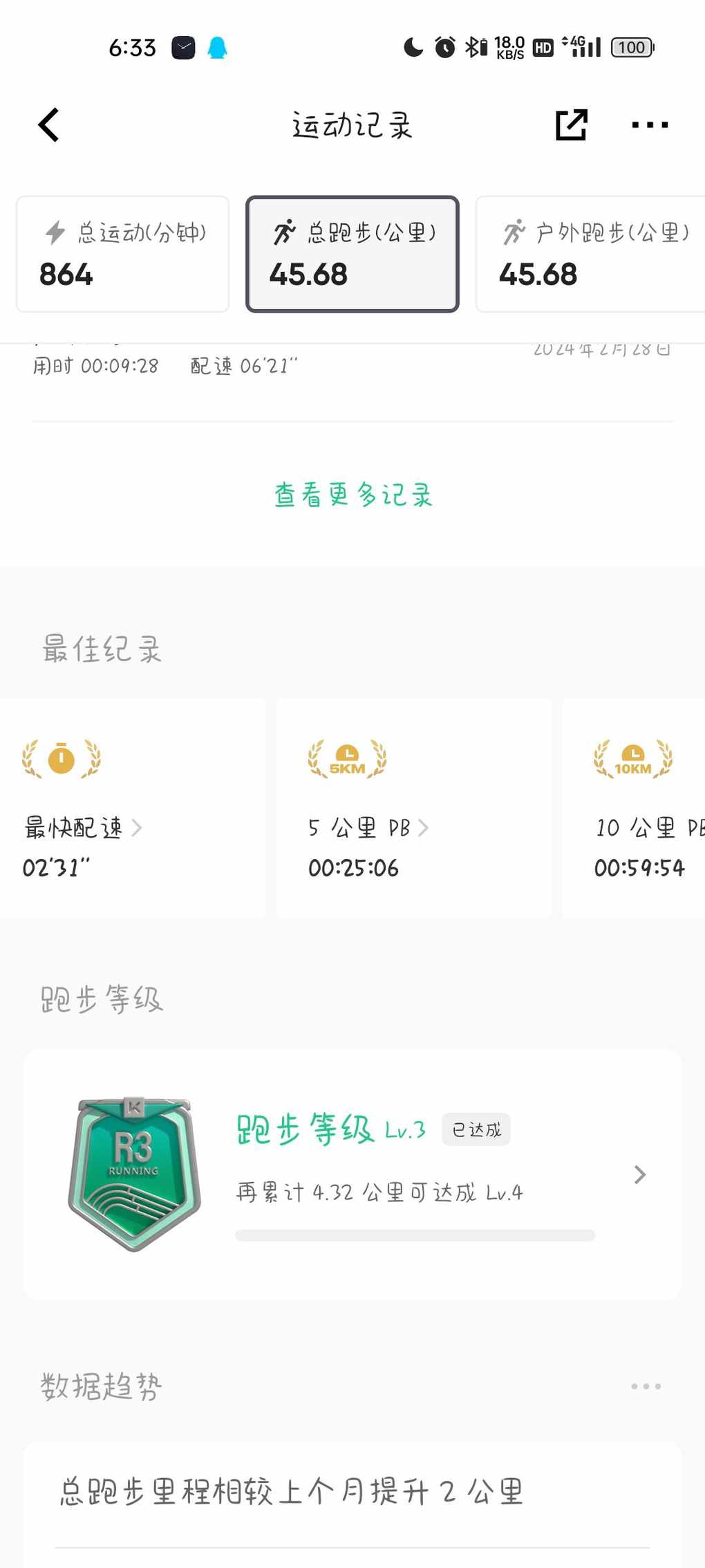
Task: Open 跑步等级 Lv.3 details card
Action: 352,1174
